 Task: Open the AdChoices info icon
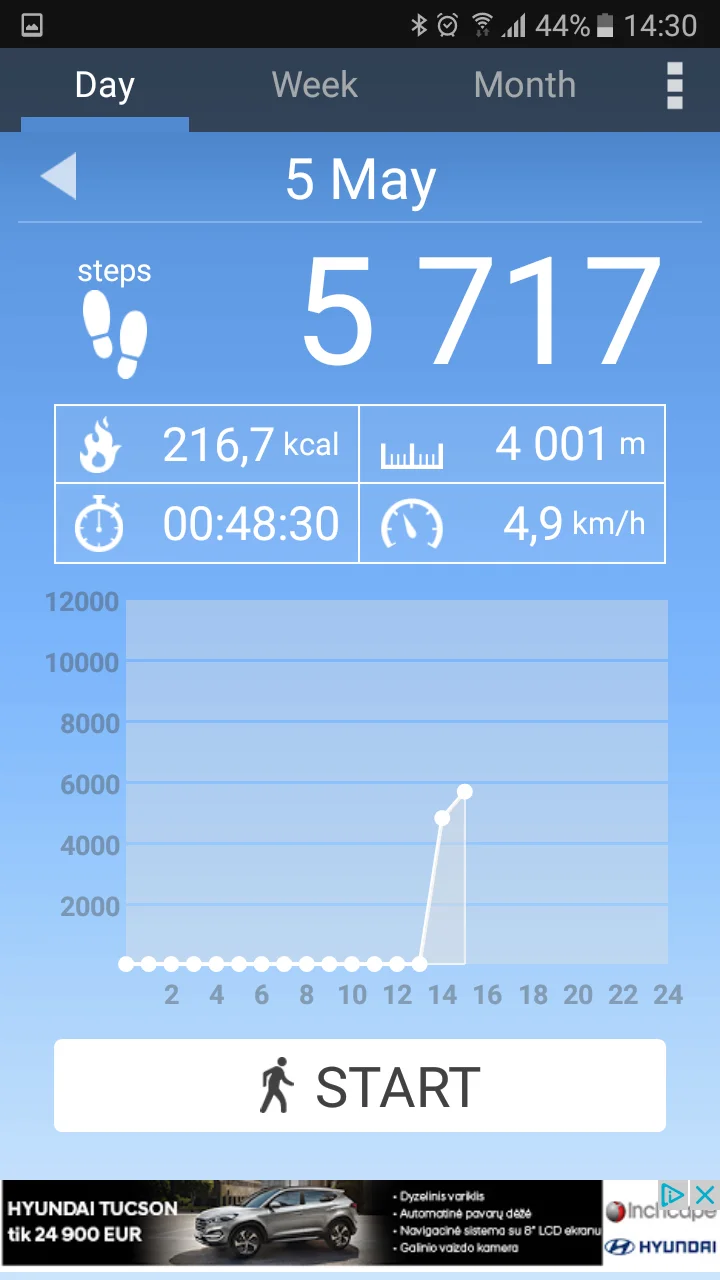pyautogui.click(x=674, y=1194)
